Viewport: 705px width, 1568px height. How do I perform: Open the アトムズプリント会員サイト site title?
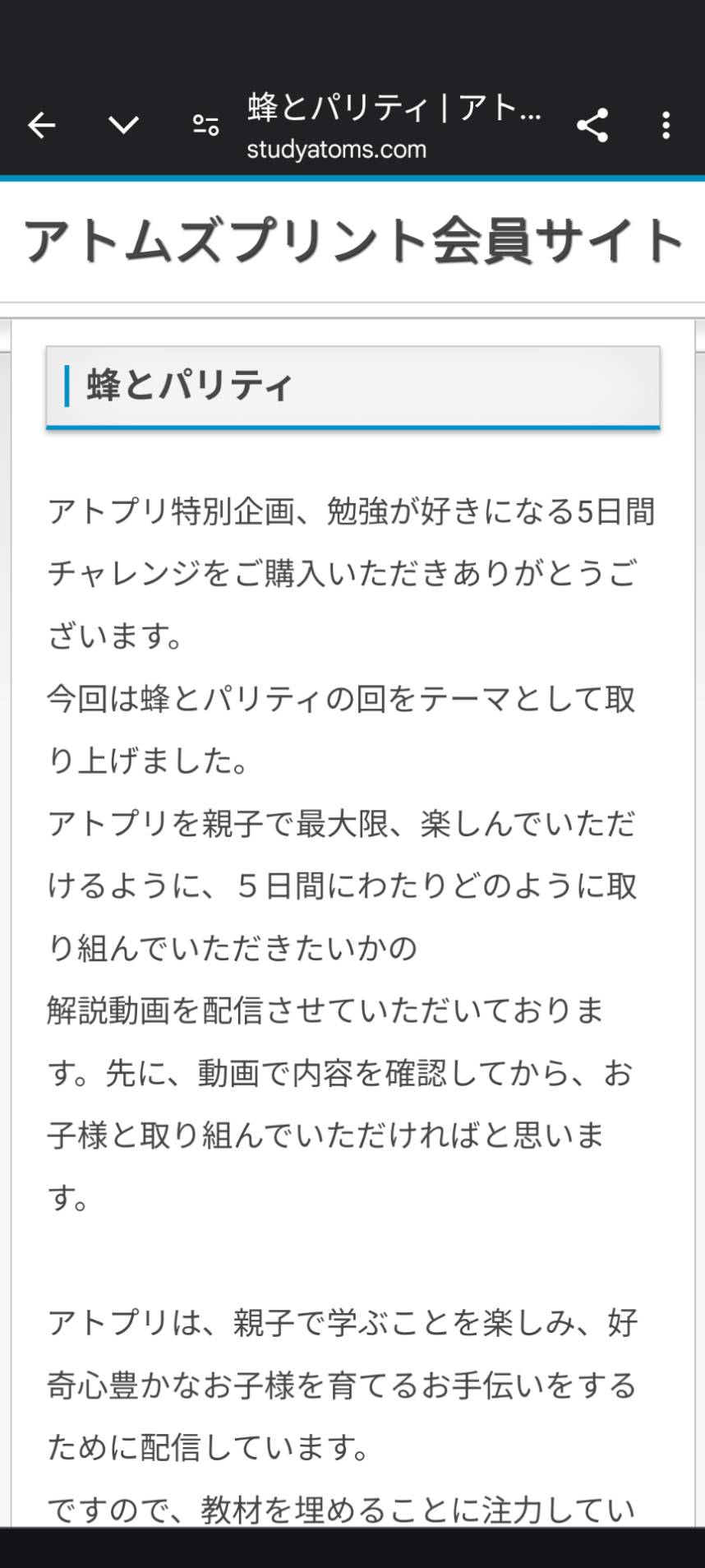pyautogui.click(x=353, y=241)
